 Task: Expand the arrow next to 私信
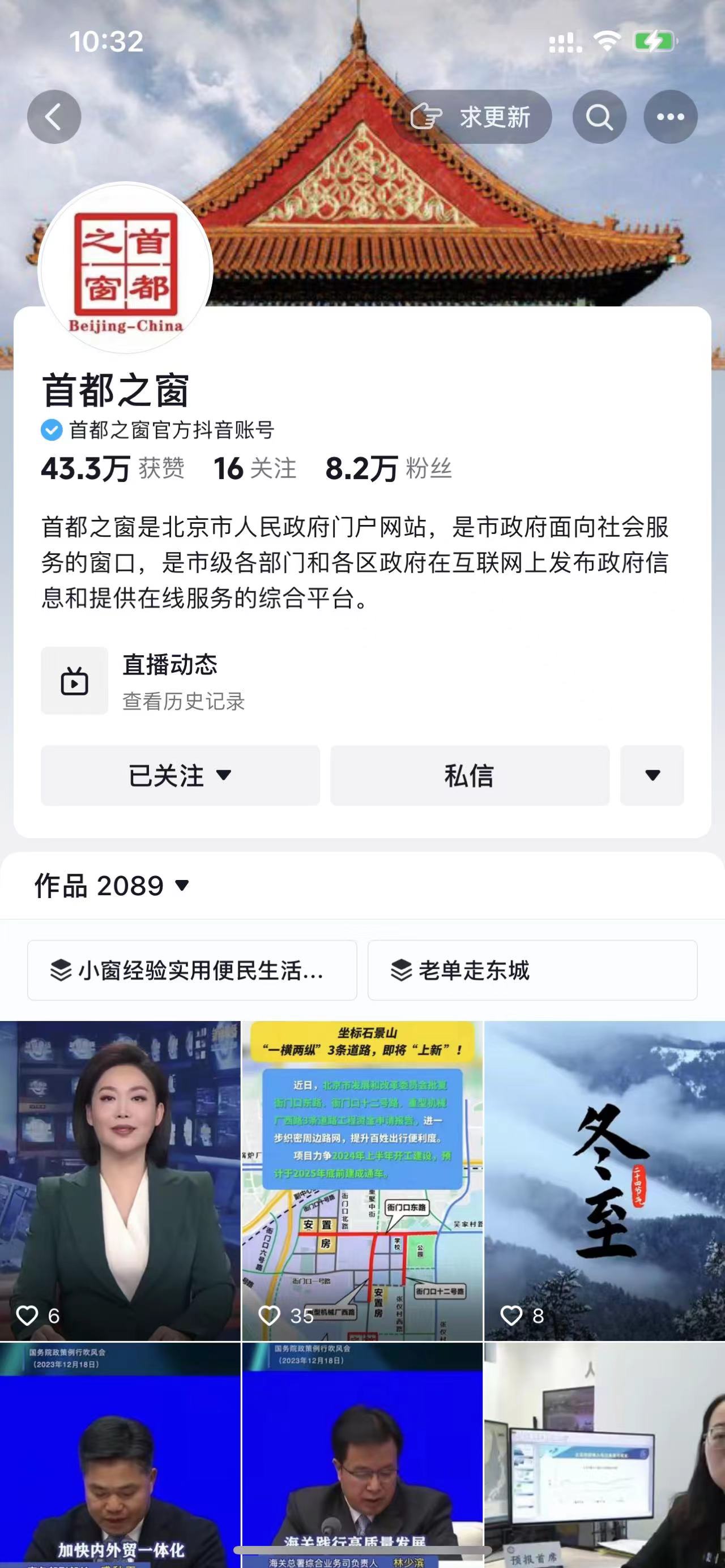click(651, 775)
